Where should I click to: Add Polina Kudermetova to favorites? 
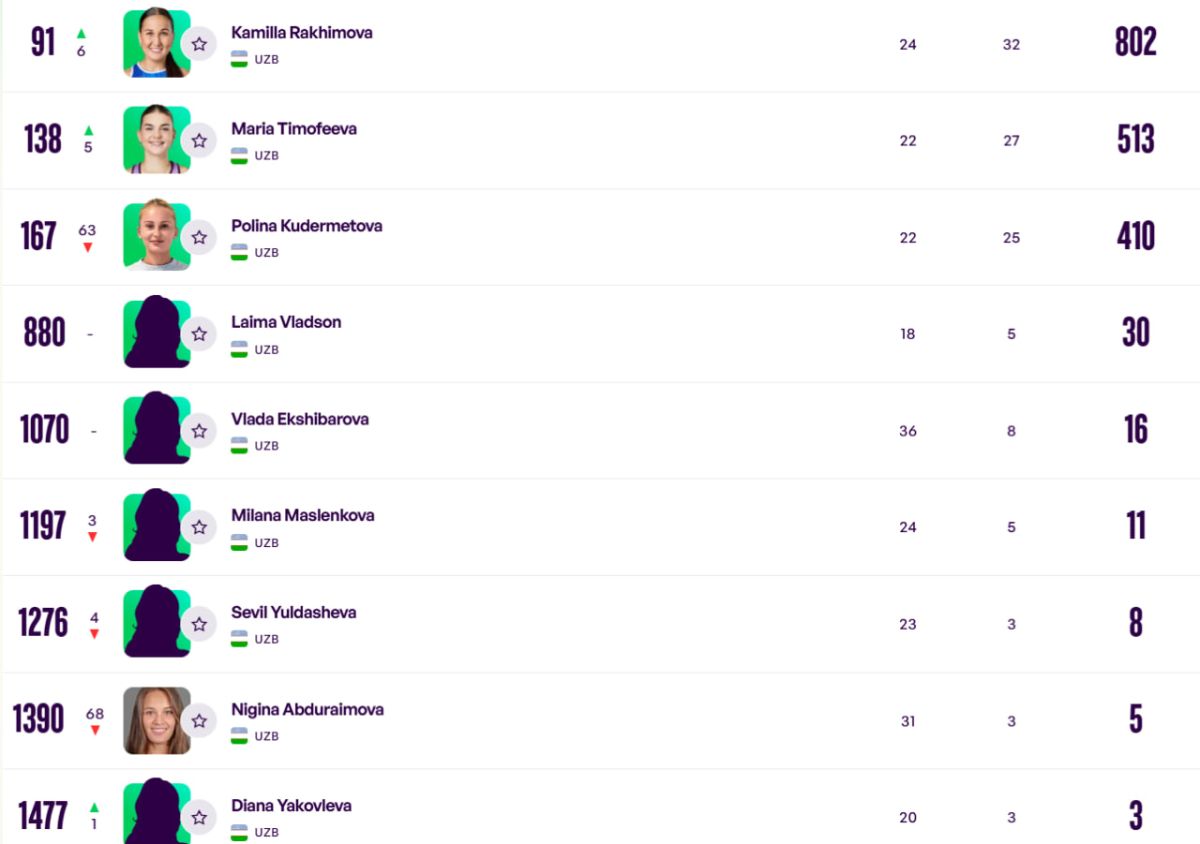(199, 237)
